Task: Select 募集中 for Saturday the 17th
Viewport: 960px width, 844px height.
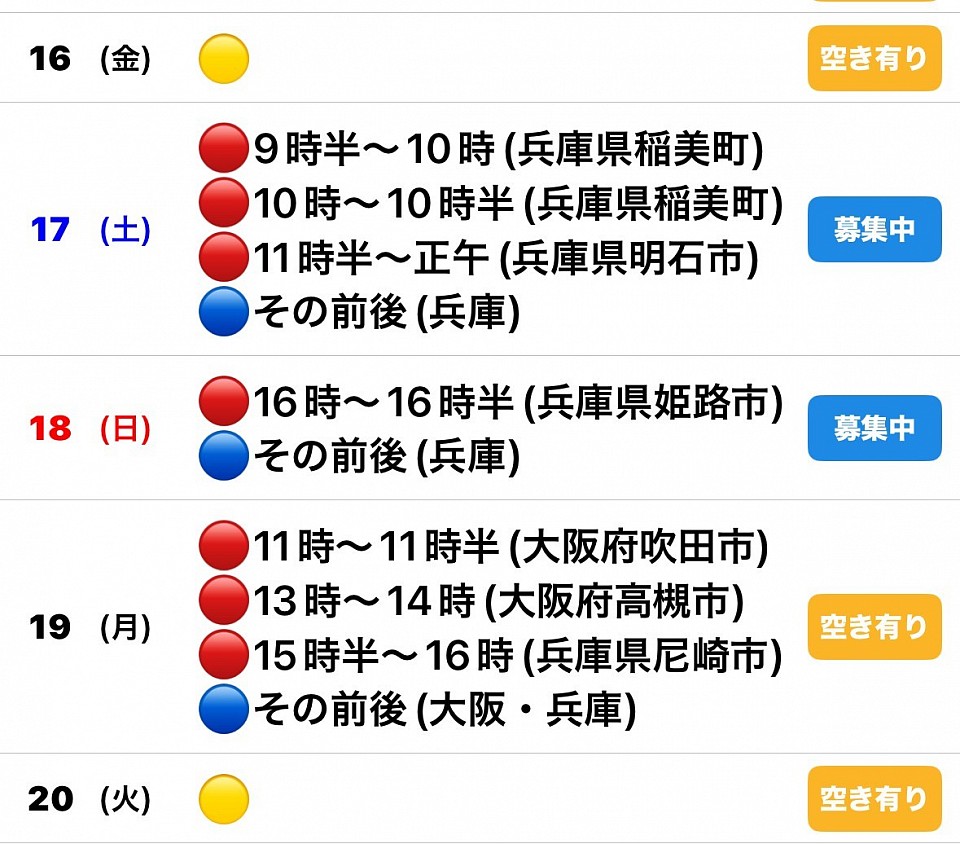Action: [874, 230]
